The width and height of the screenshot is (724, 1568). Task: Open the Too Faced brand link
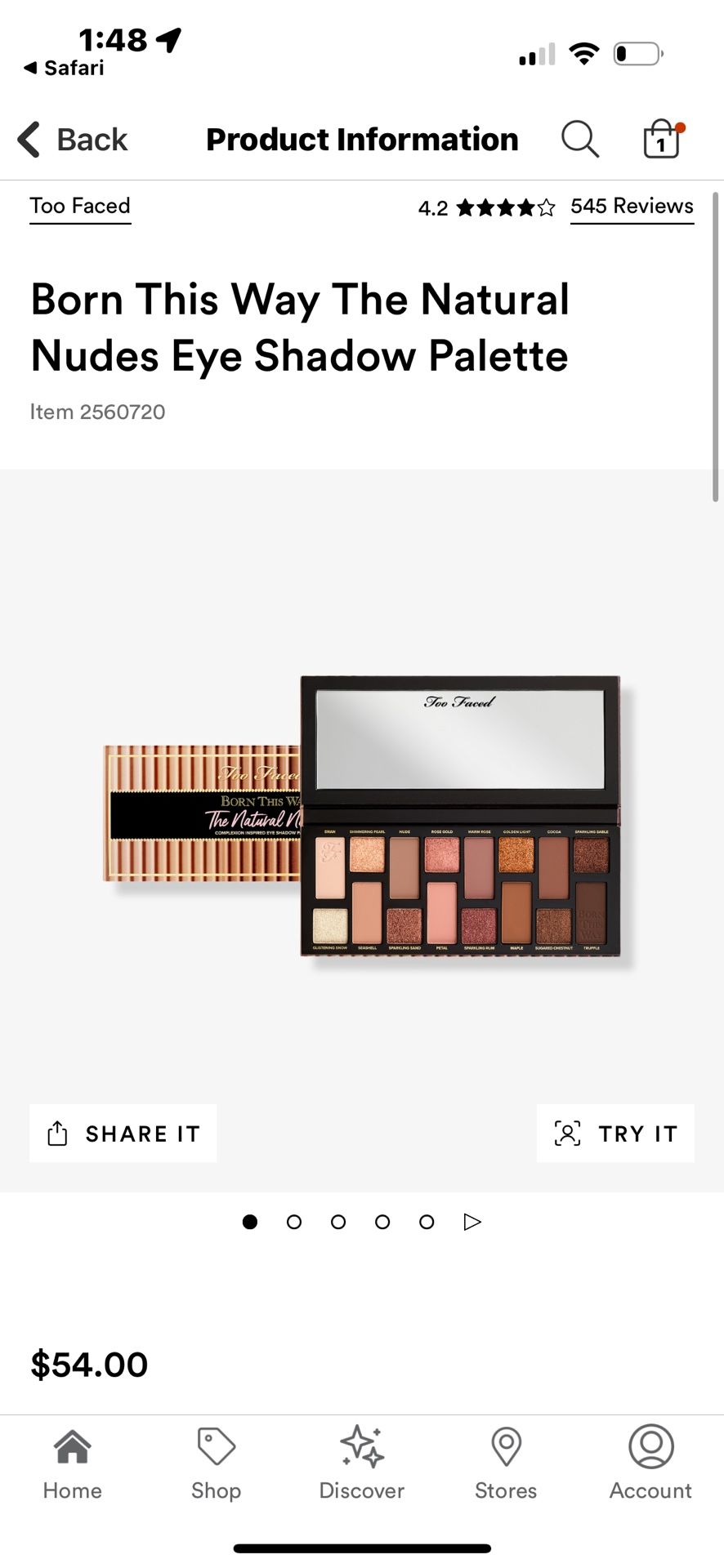click(x=80, y=206)
